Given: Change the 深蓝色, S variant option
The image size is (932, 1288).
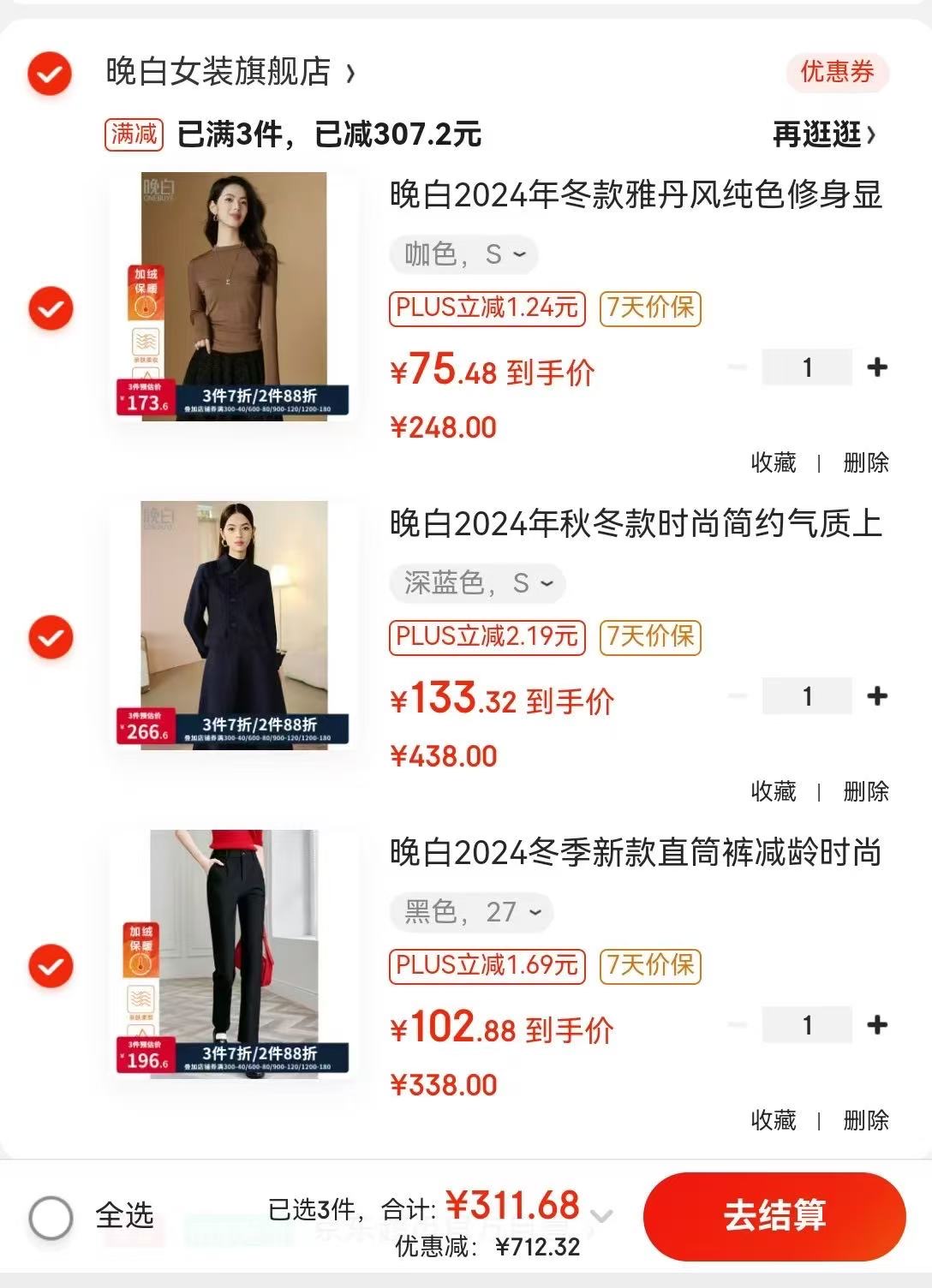Looking at the screenshot, I should [477, 583].
